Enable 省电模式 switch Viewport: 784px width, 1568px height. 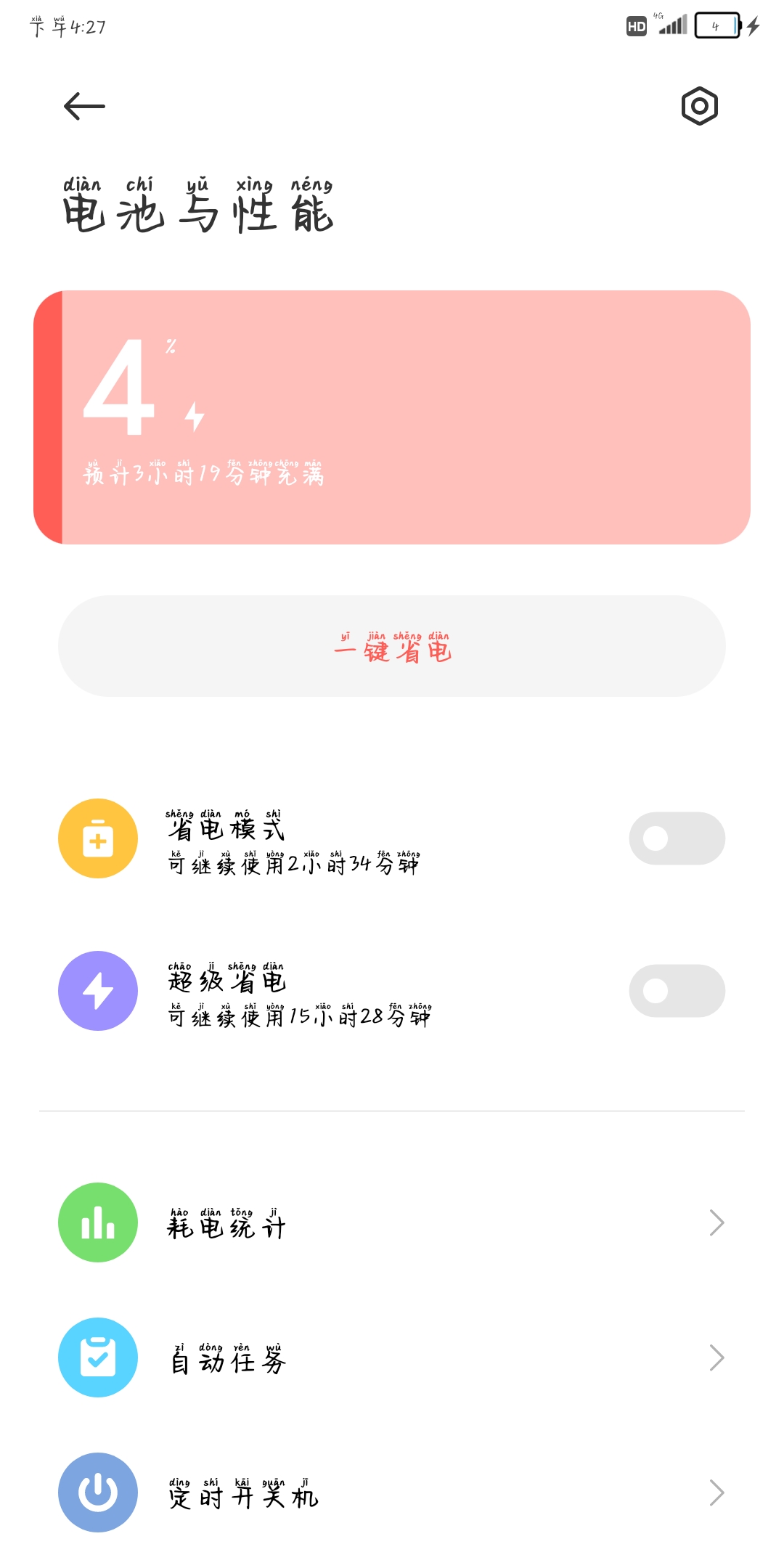click(x=677, y=838)
